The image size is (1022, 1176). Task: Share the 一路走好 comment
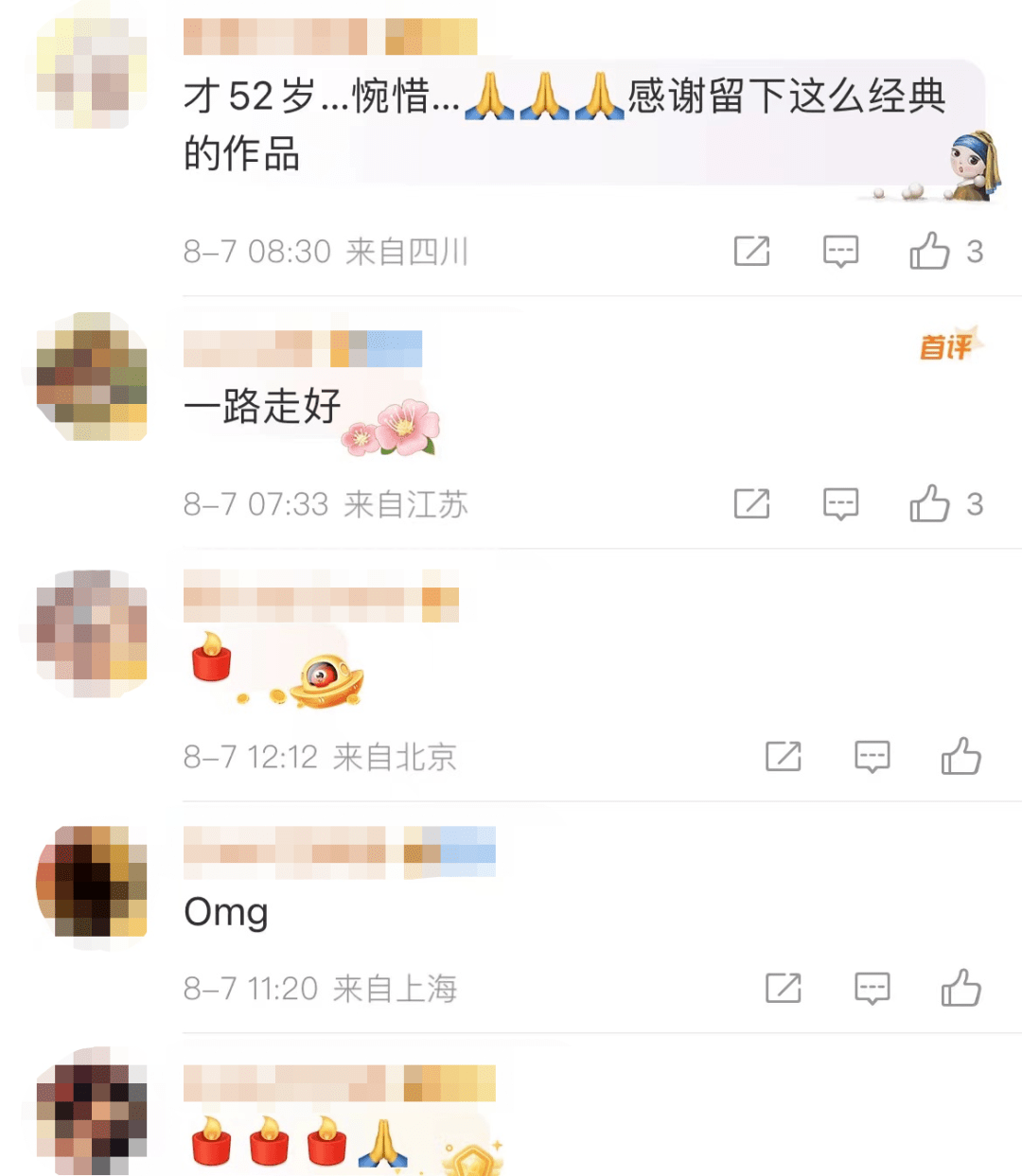[752, 504]
